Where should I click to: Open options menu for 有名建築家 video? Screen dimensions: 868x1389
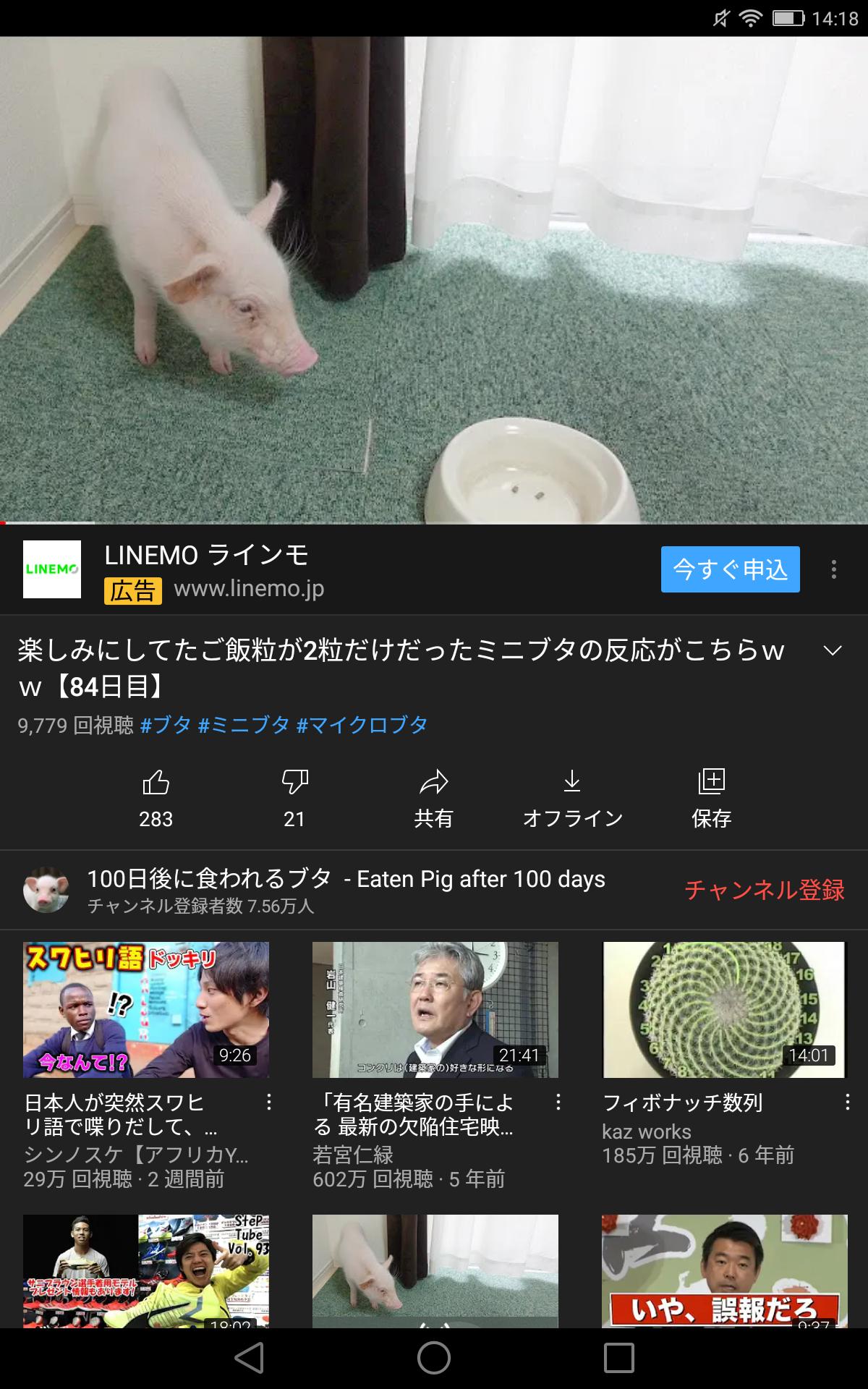(x=558, y=1103)
